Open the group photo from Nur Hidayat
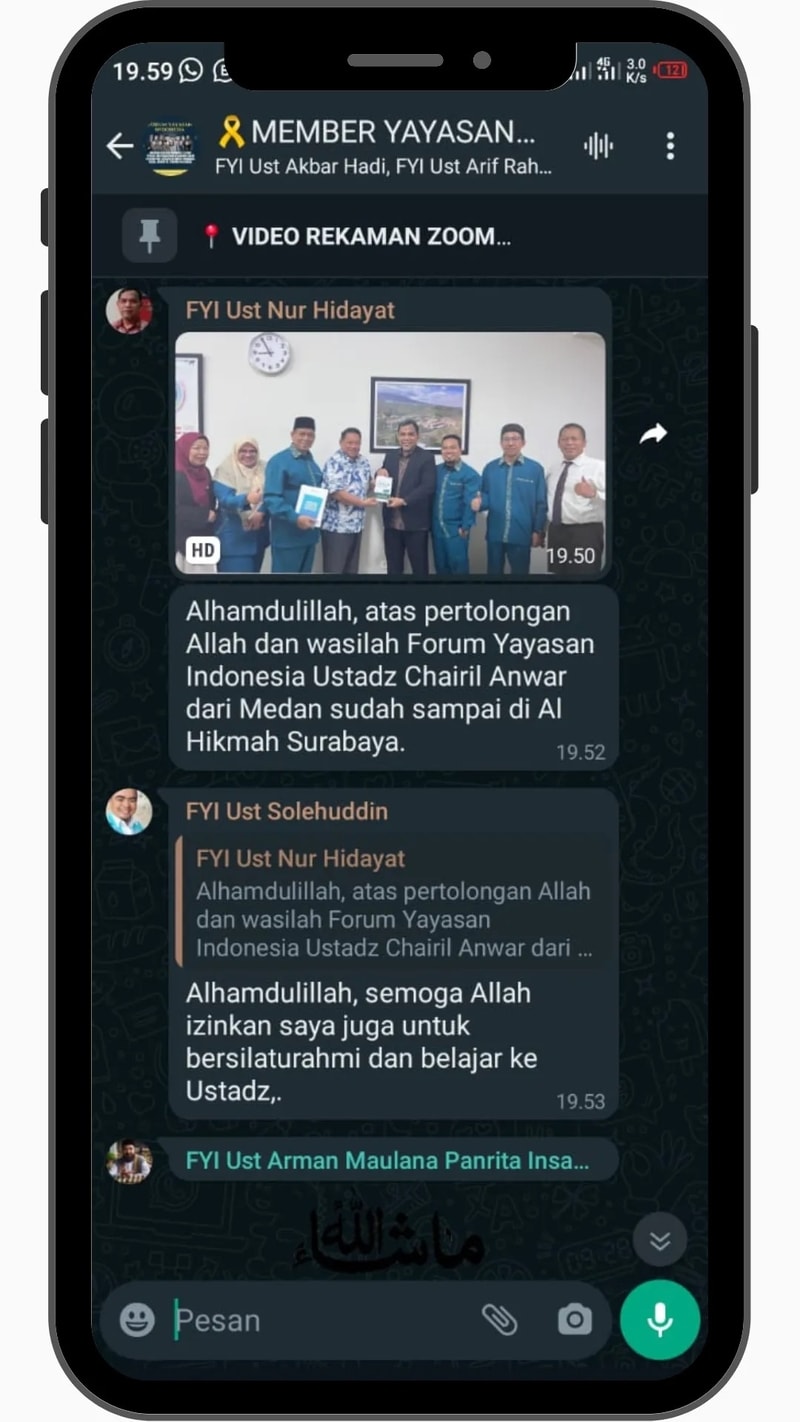800x1422 pixels. click(x=390, y=453)
